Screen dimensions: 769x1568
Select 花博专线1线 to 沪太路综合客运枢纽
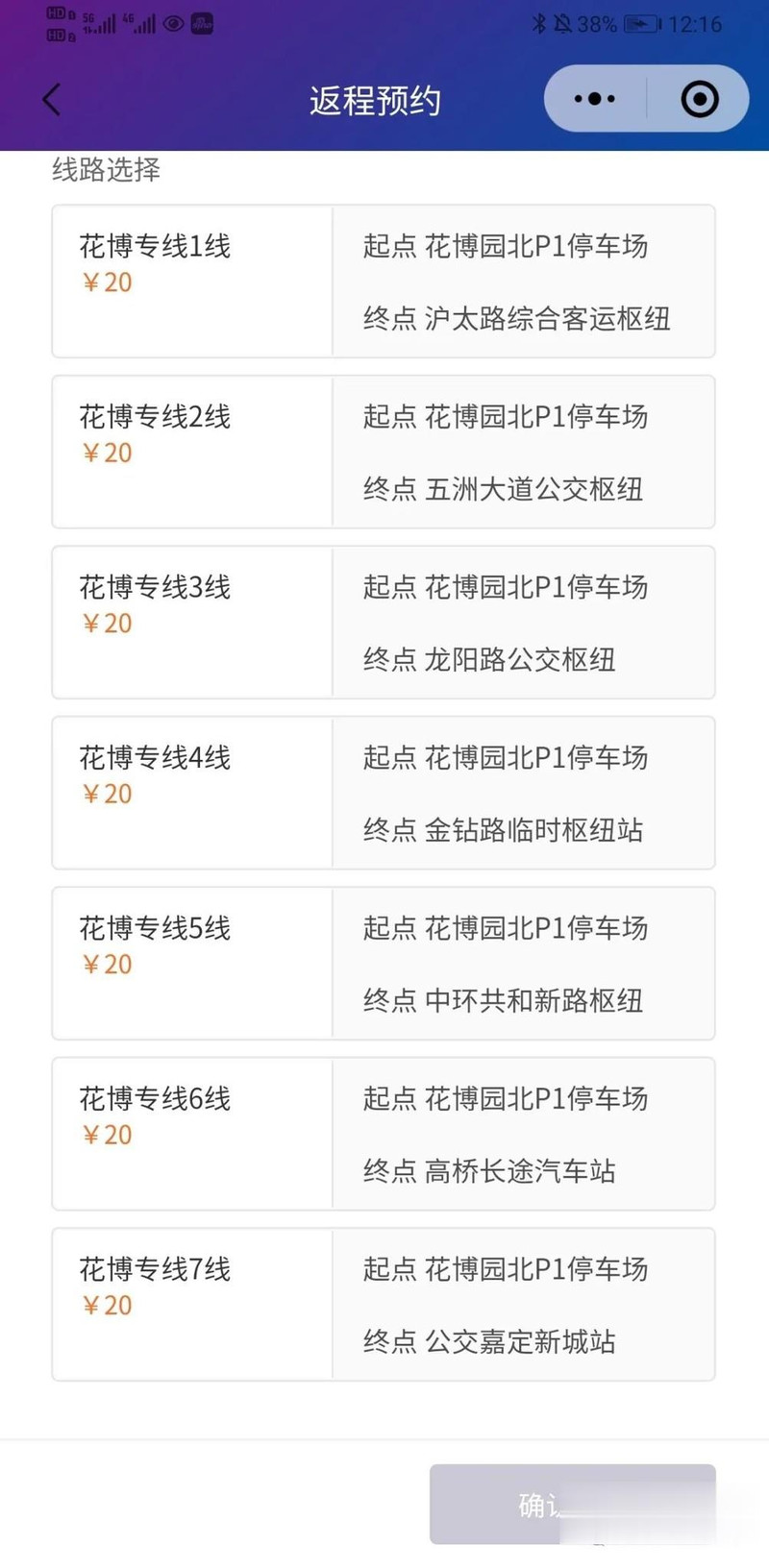click(x=384, y=281)
